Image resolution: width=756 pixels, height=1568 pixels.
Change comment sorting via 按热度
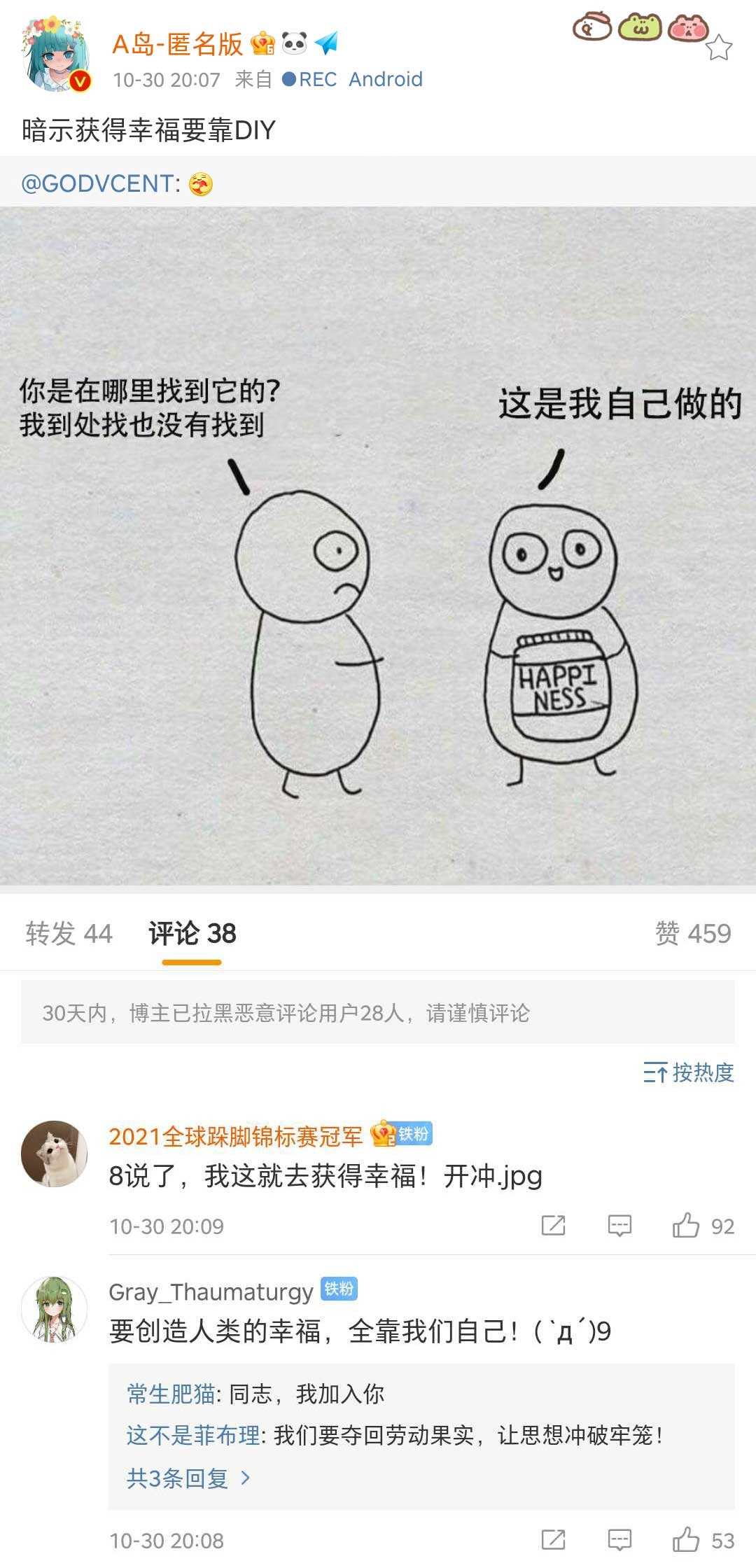689,1072
